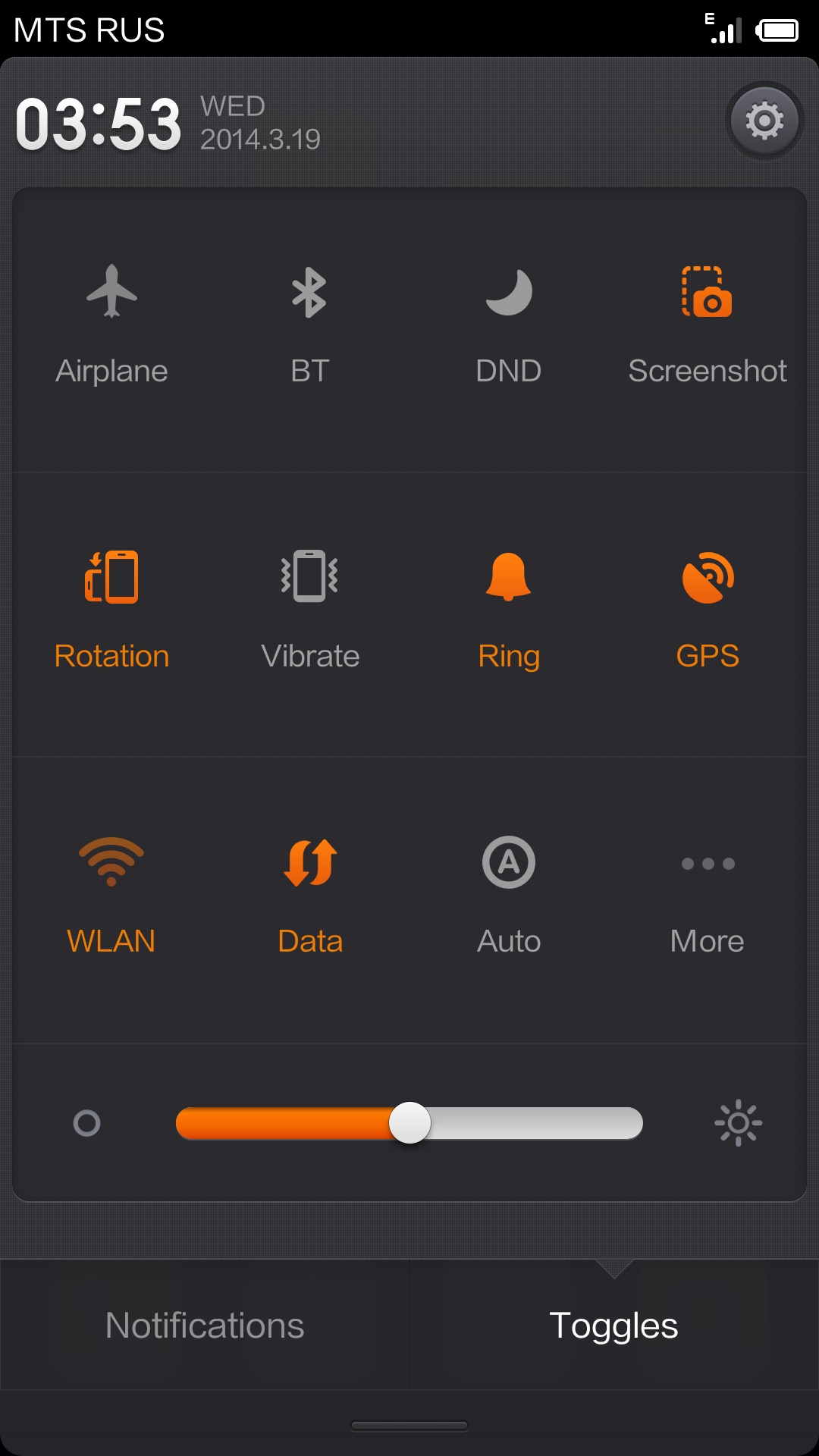Select the Toggles tab
The width and height of the screenshot is (819, 1456).
coord(613,1326)
